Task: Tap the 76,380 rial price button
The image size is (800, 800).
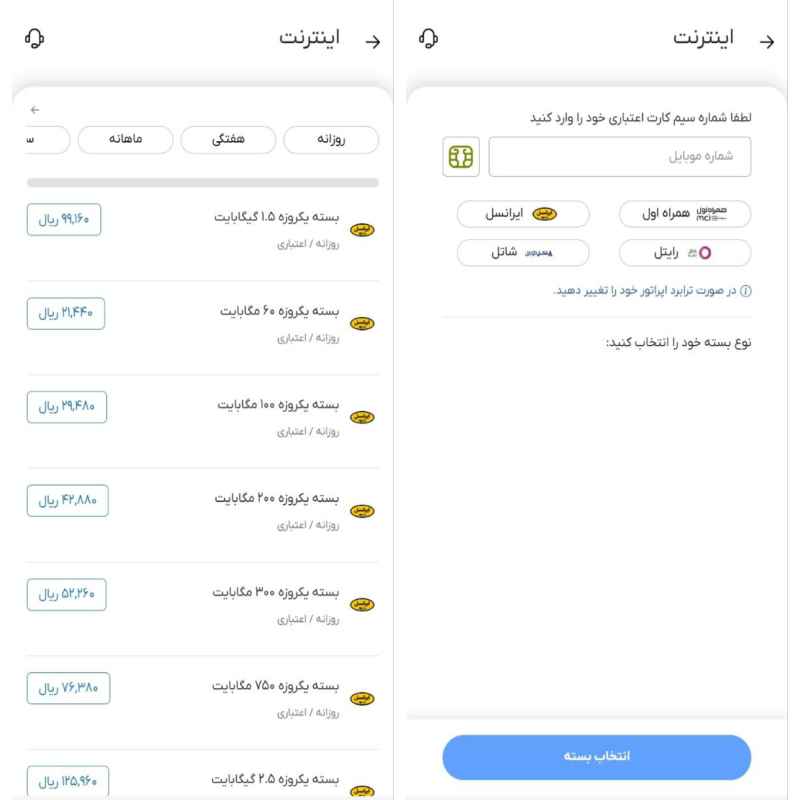Action: pos(68,688)
